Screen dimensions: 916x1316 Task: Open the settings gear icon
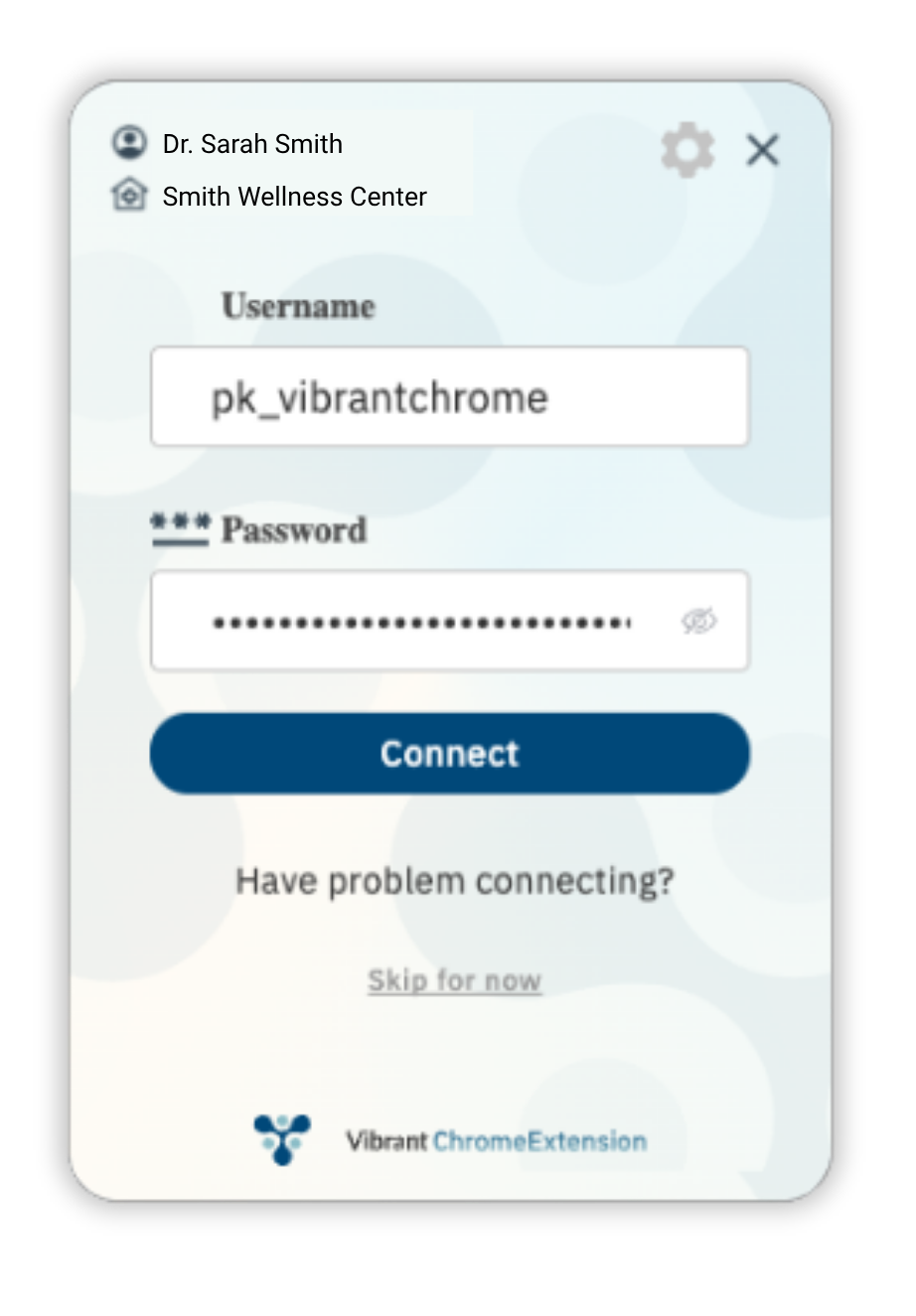tap(687, 150)
